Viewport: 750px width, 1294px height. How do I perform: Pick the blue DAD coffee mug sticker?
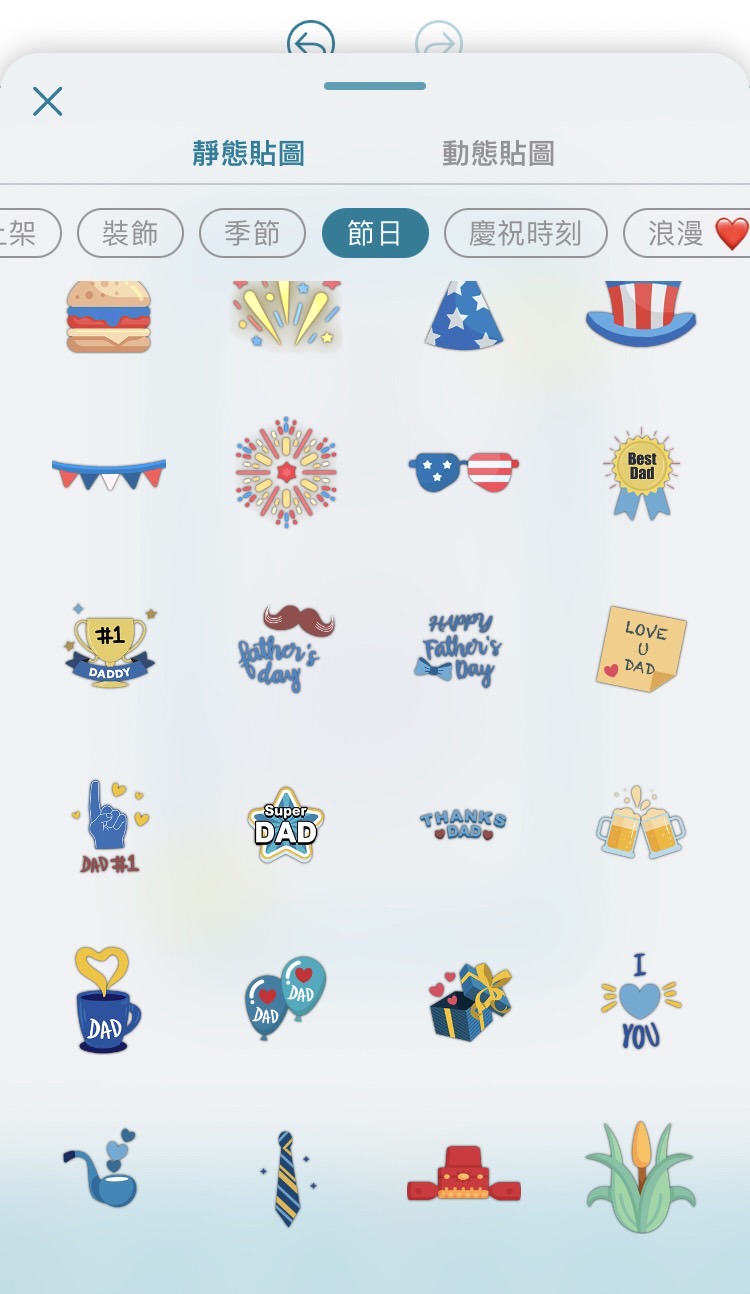(x=107, y=1000)
